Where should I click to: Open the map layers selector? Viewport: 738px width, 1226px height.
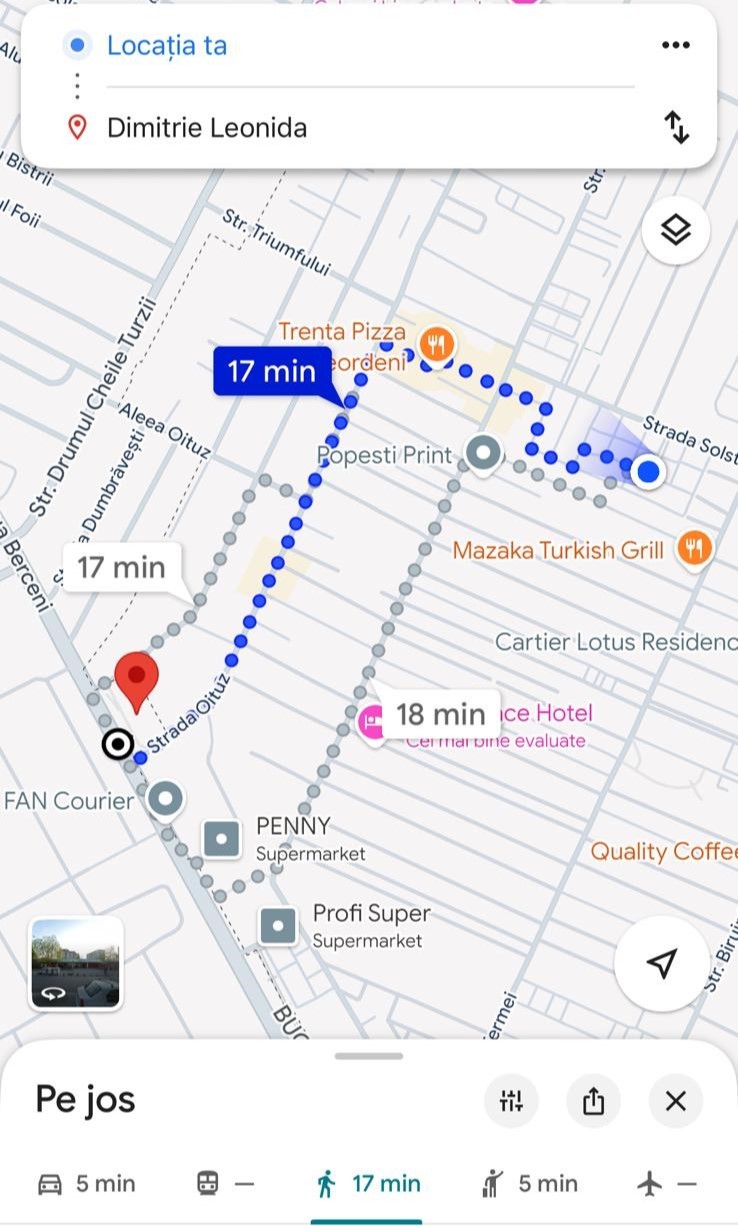point(676,231)
